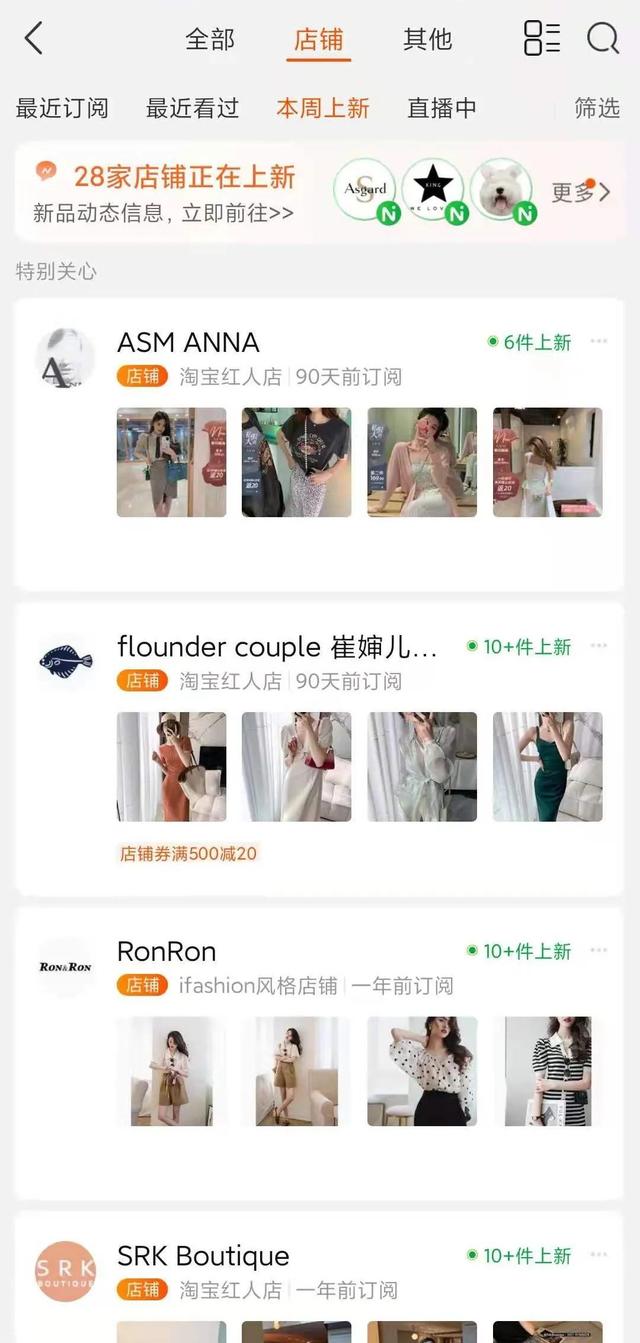The image size is (640, 1343).
Task: Open search with the magnifier icon
Action: 603,39
